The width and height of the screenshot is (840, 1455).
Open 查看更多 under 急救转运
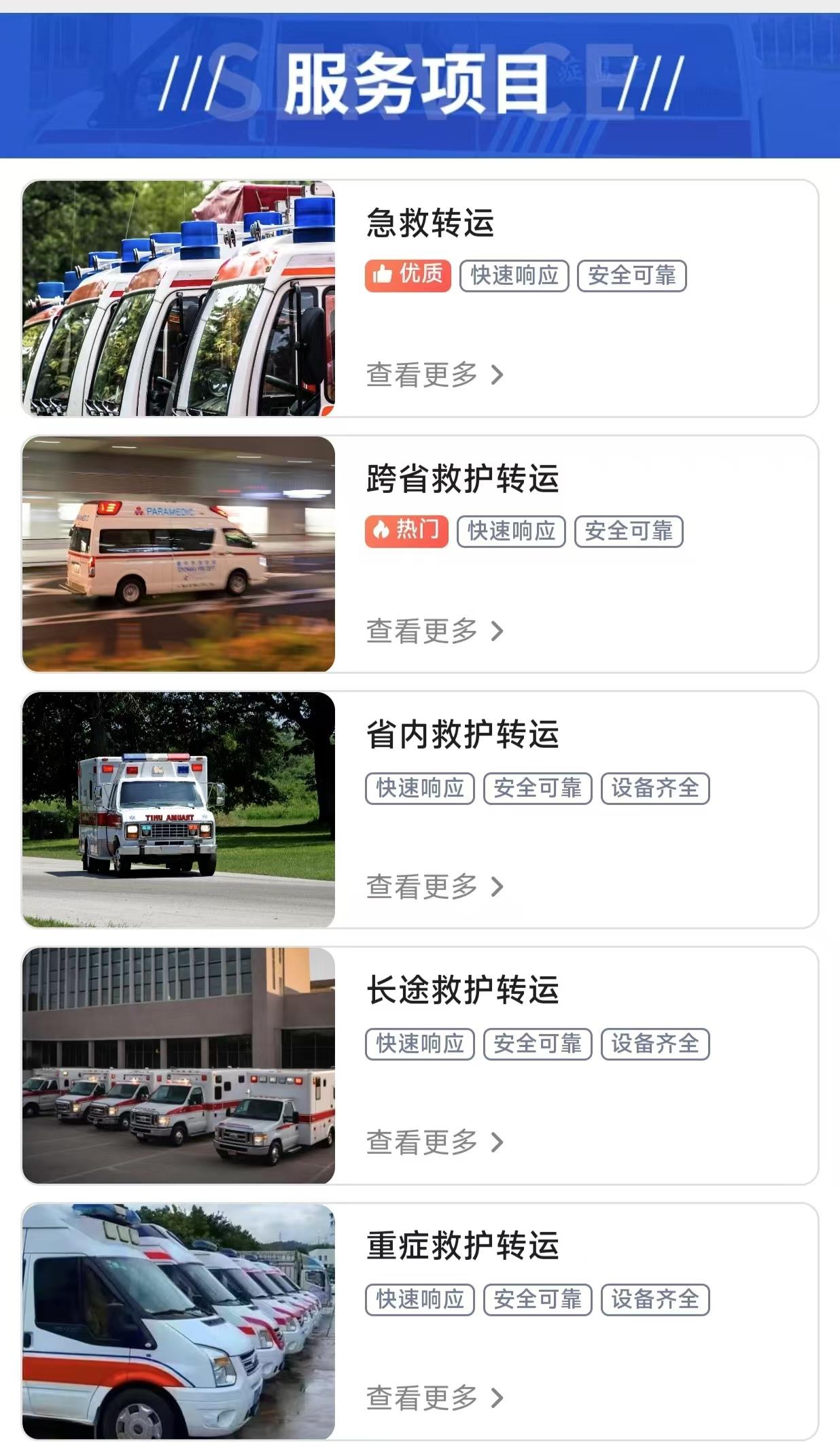click(x=434, y=375)
